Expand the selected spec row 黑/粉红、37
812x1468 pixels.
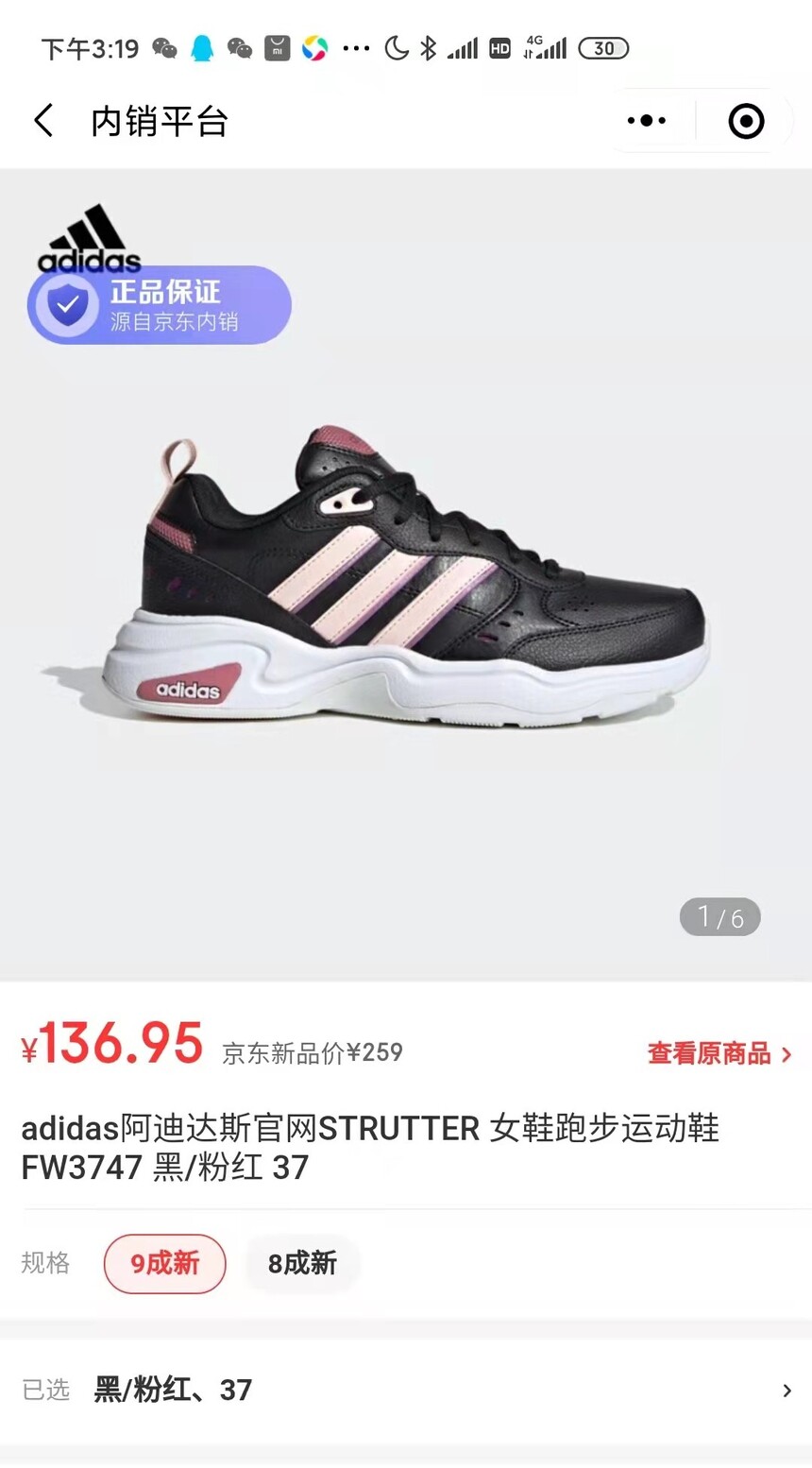(x=406, y=1390)
